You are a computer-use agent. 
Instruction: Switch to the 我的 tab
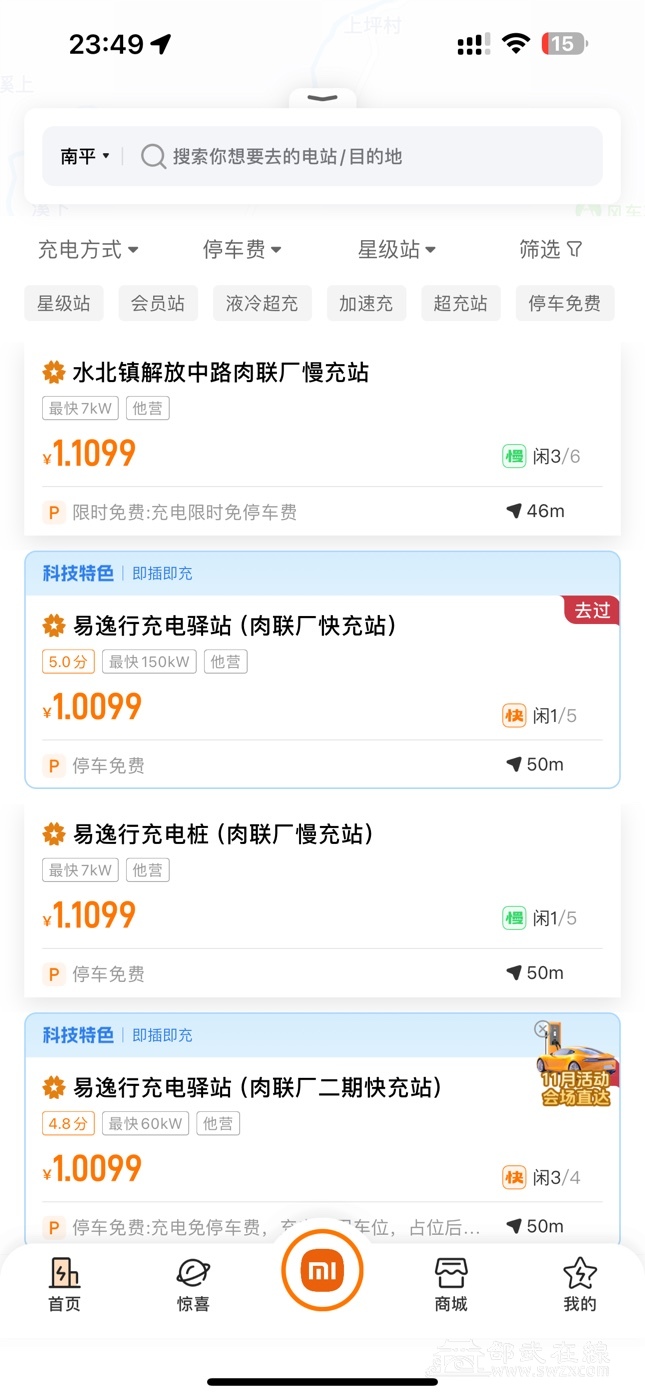coord(580,1284)
